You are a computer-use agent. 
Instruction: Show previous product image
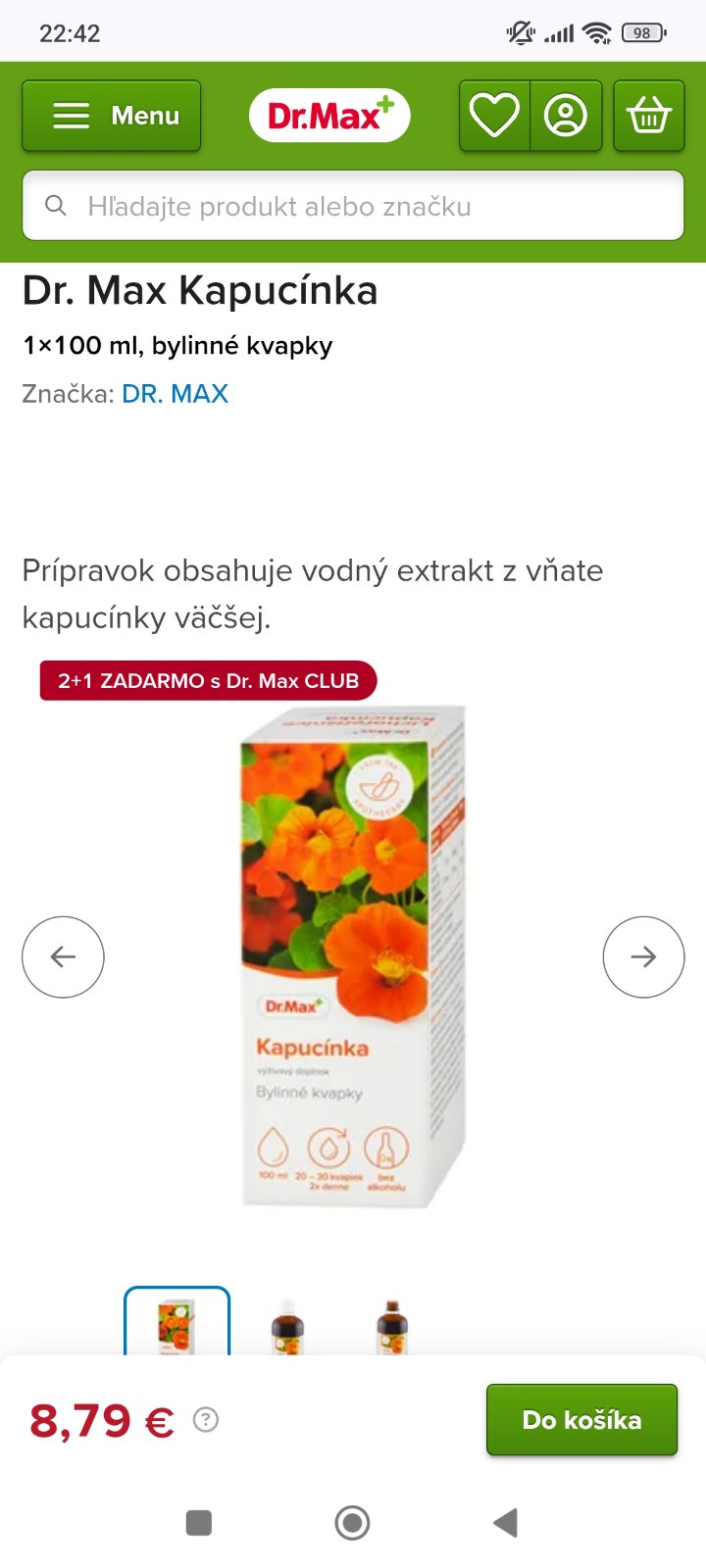[x=63, y=956]
